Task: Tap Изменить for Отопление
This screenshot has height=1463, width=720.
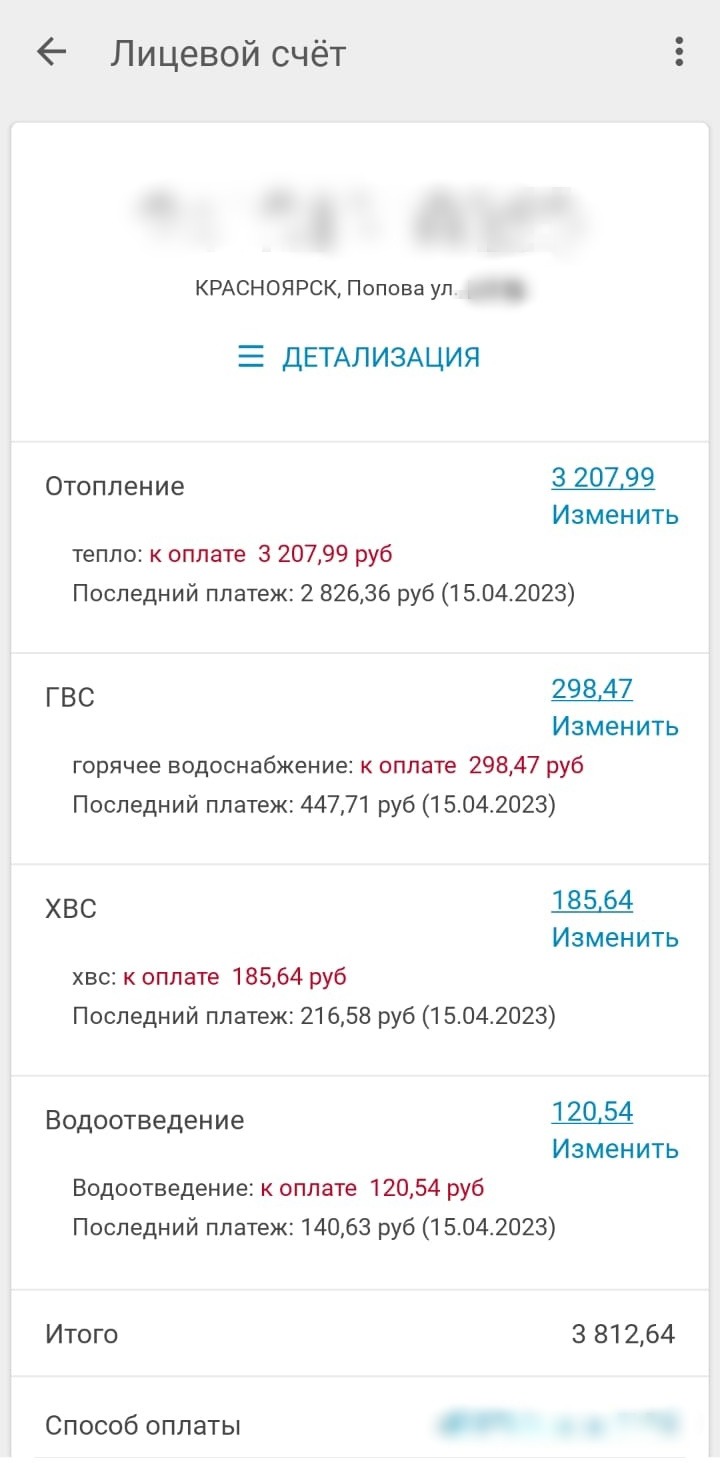Action: [614, 515]
